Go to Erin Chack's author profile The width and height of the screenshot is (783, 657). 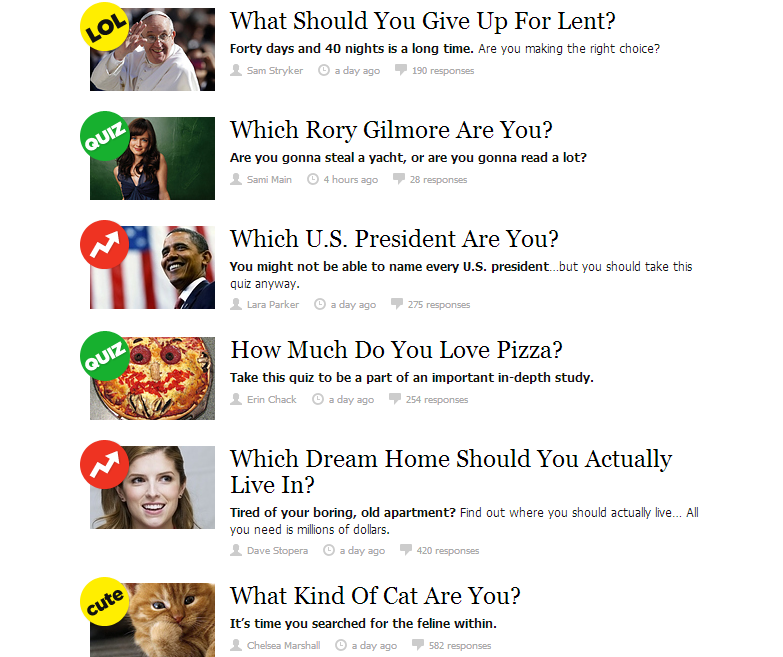coord(271,400)
